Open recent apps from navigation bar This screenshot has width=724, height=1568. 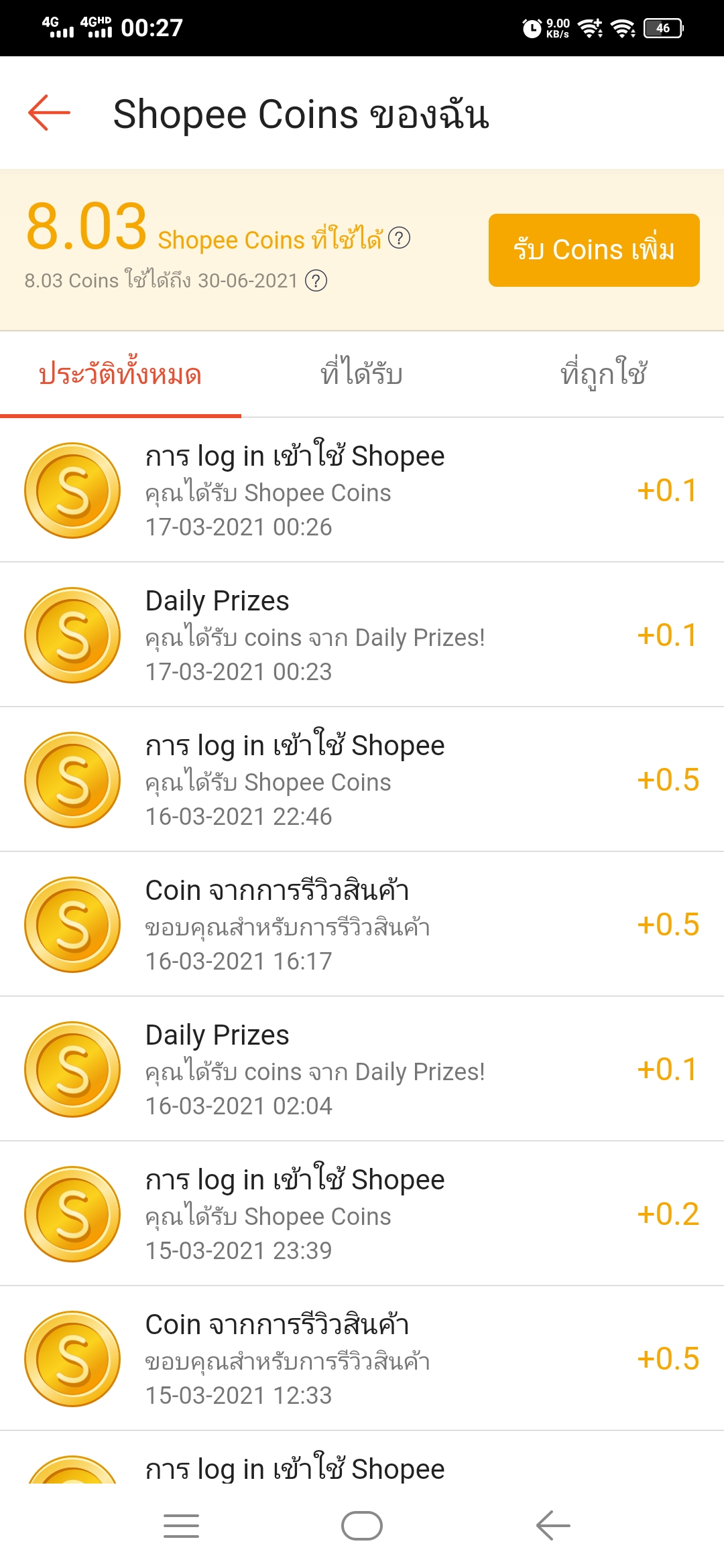[x=181, y=1526]
